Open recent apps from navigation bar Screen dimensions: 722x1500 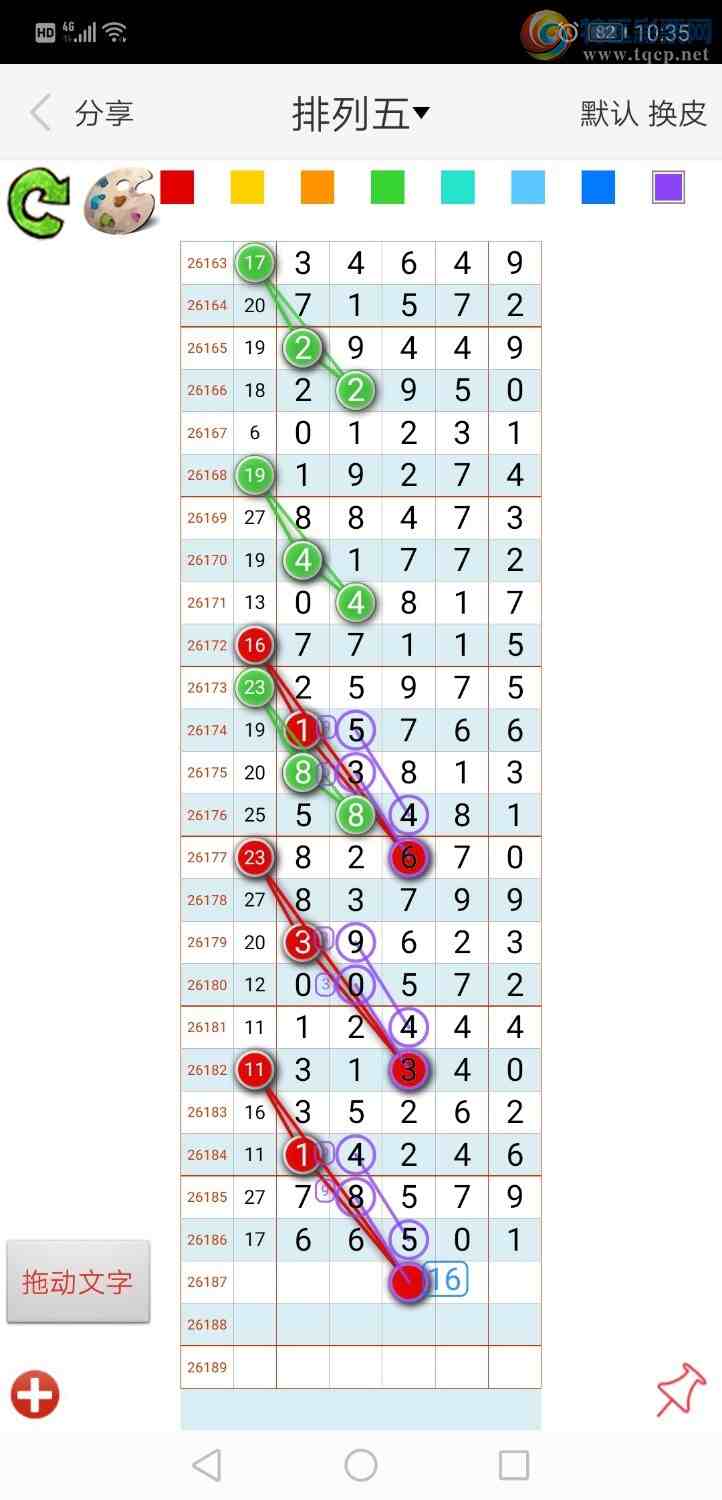pos(514,1465)
